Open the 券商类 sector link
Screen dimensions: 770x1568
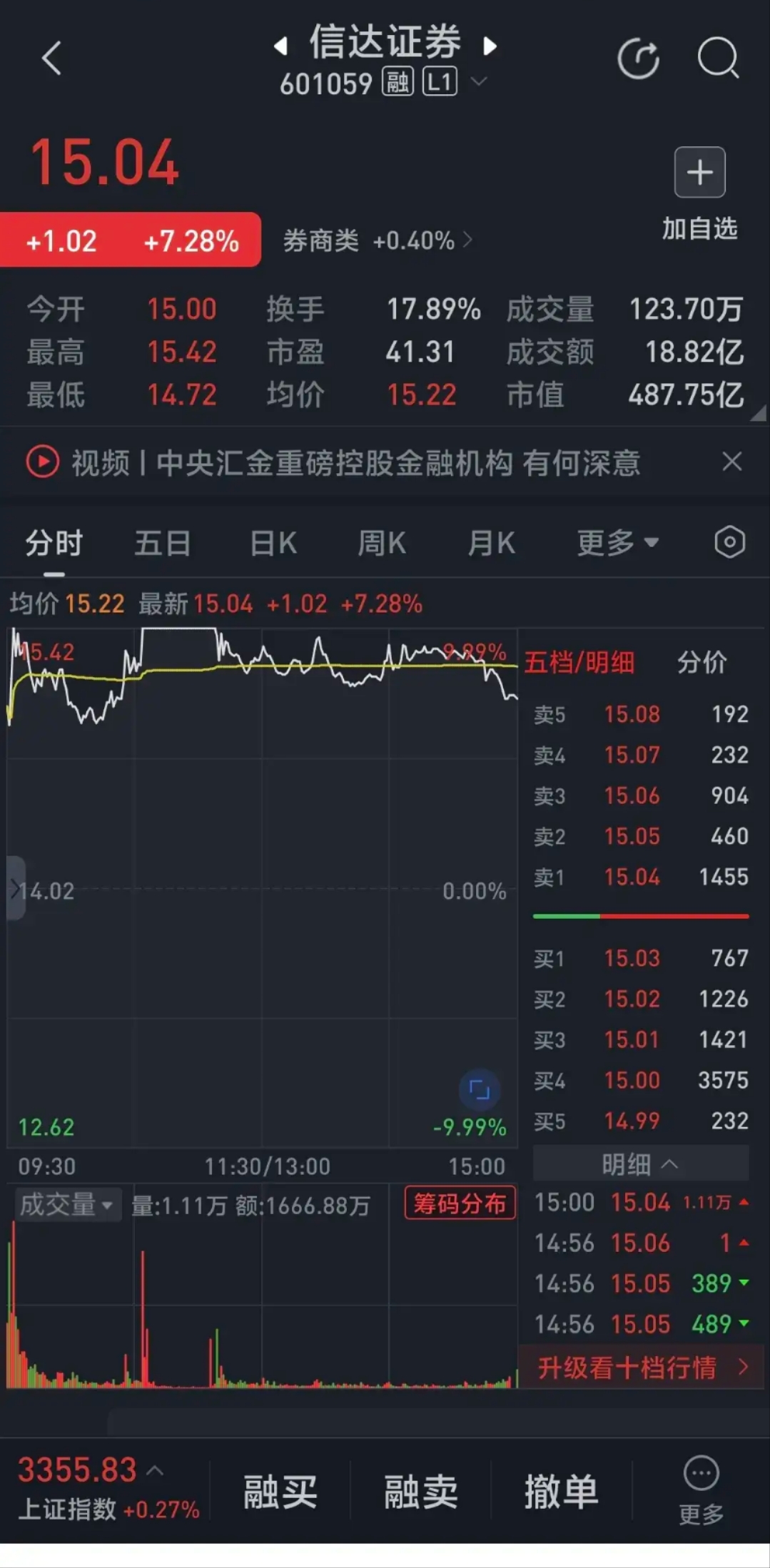click(x=377, y=241)
